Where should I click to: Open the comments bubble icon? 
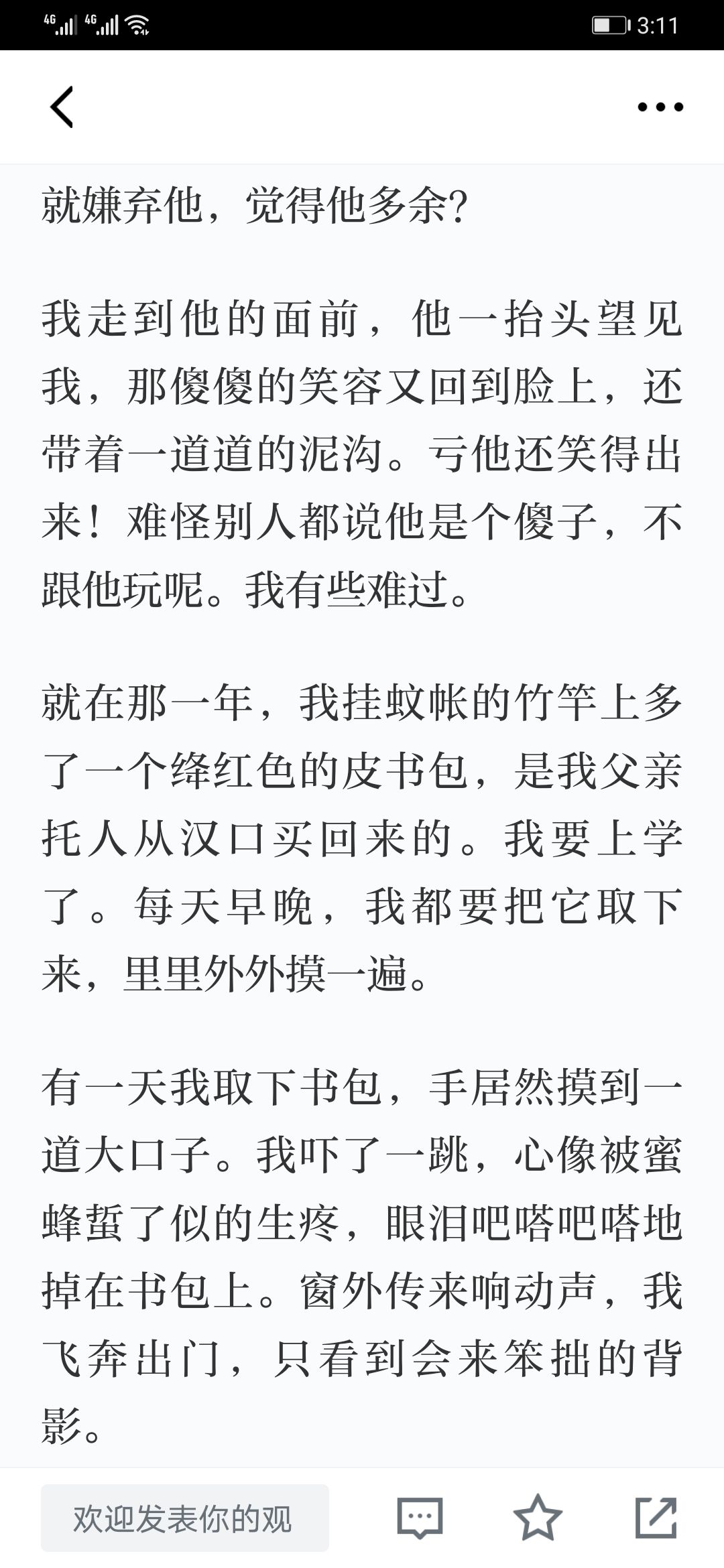tap(420, 1518)
